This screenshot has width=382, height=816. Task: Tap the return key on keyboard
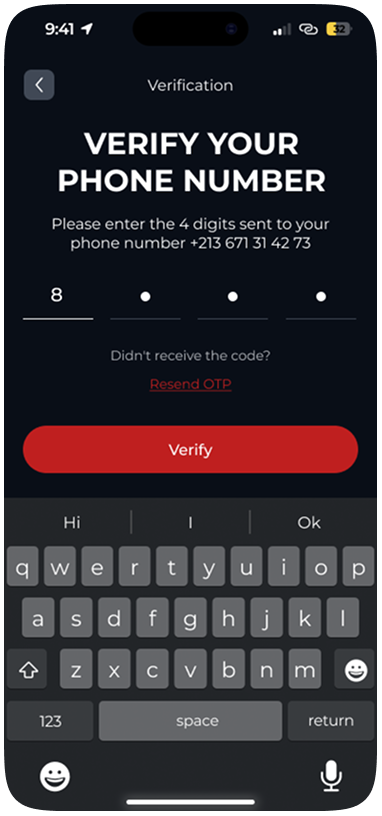point(330,721)
